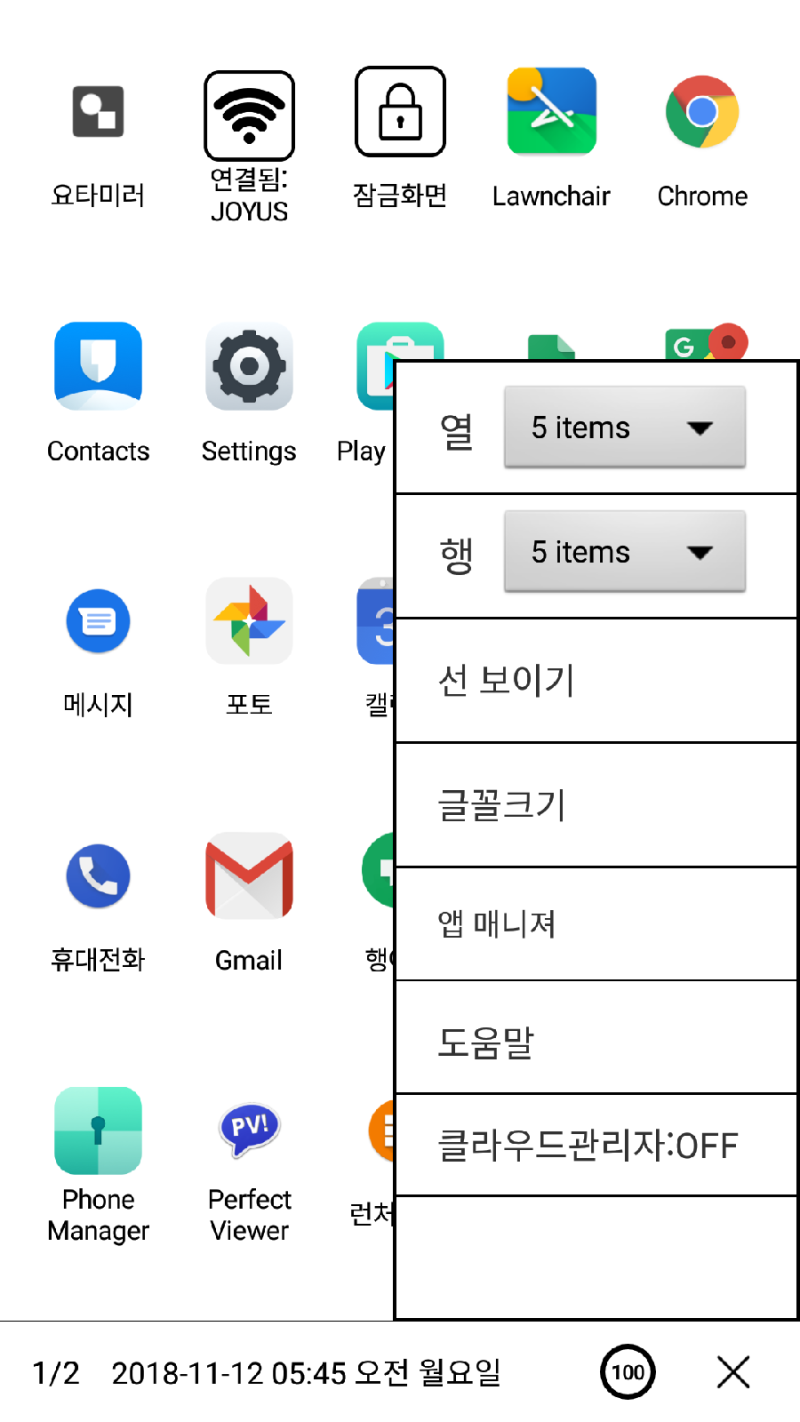Toggle 클라우드관리자 to ON
This screenshot has height=1422, width=800.
(595, 1144)
